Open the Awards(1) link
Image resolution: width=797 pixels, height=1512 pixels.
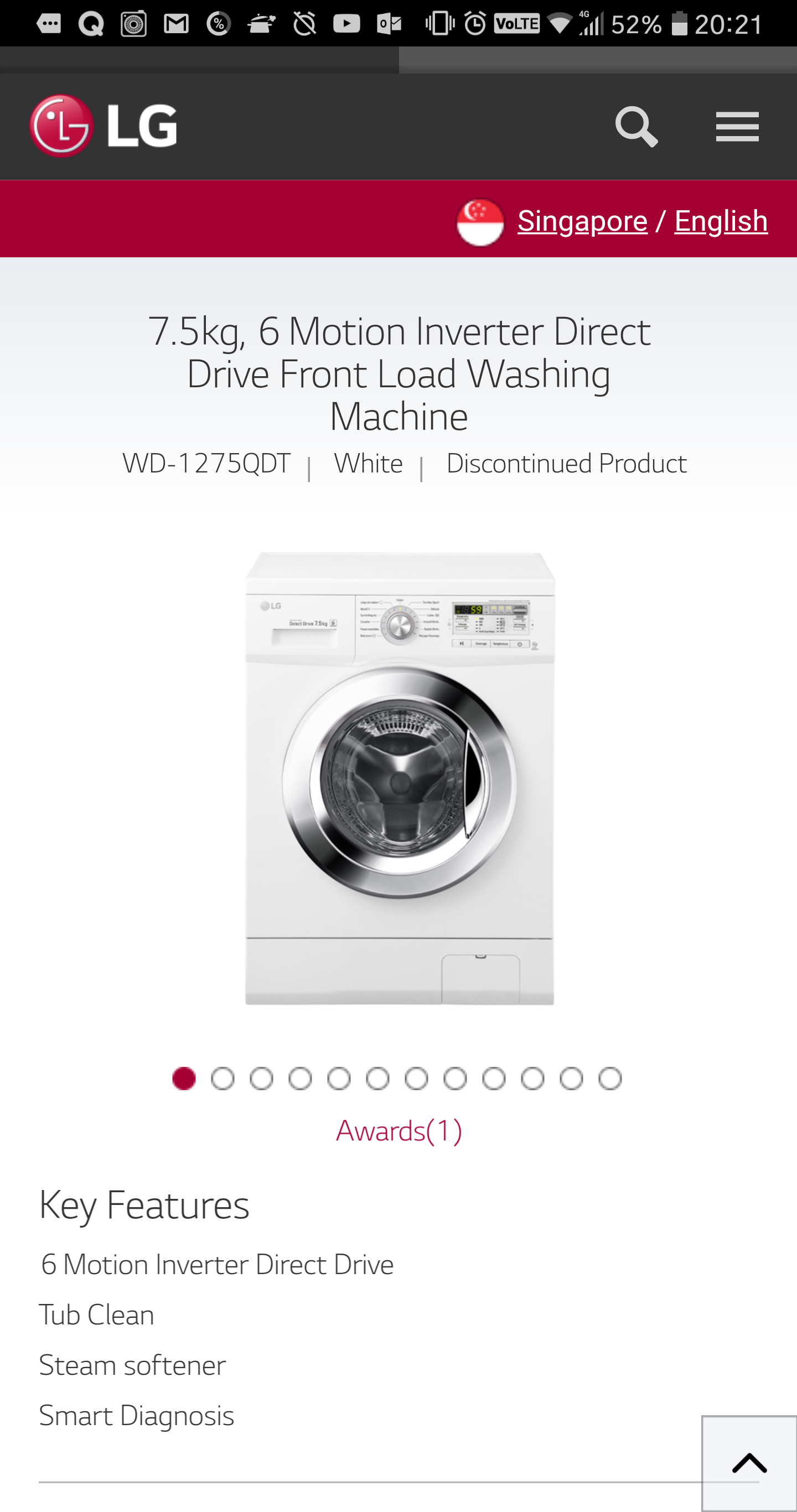pyautogui.click(x=398, y=1130)
